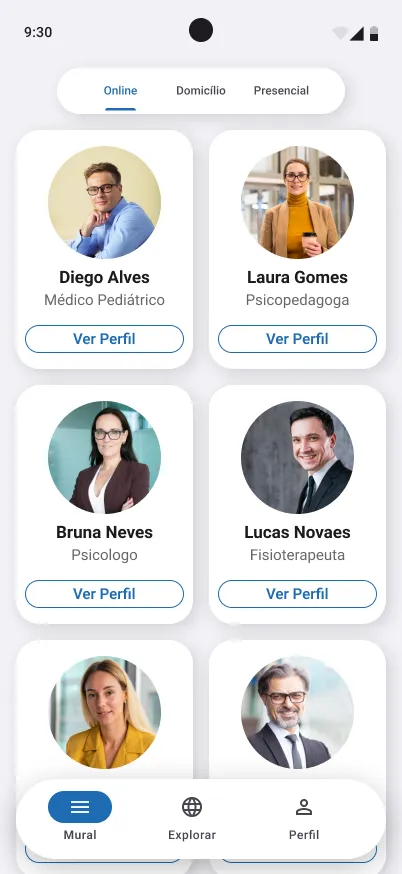Viewport: 402px width, 874px height.
Task: Switch to the Presencial tab
Action: [x=281, y=90]
